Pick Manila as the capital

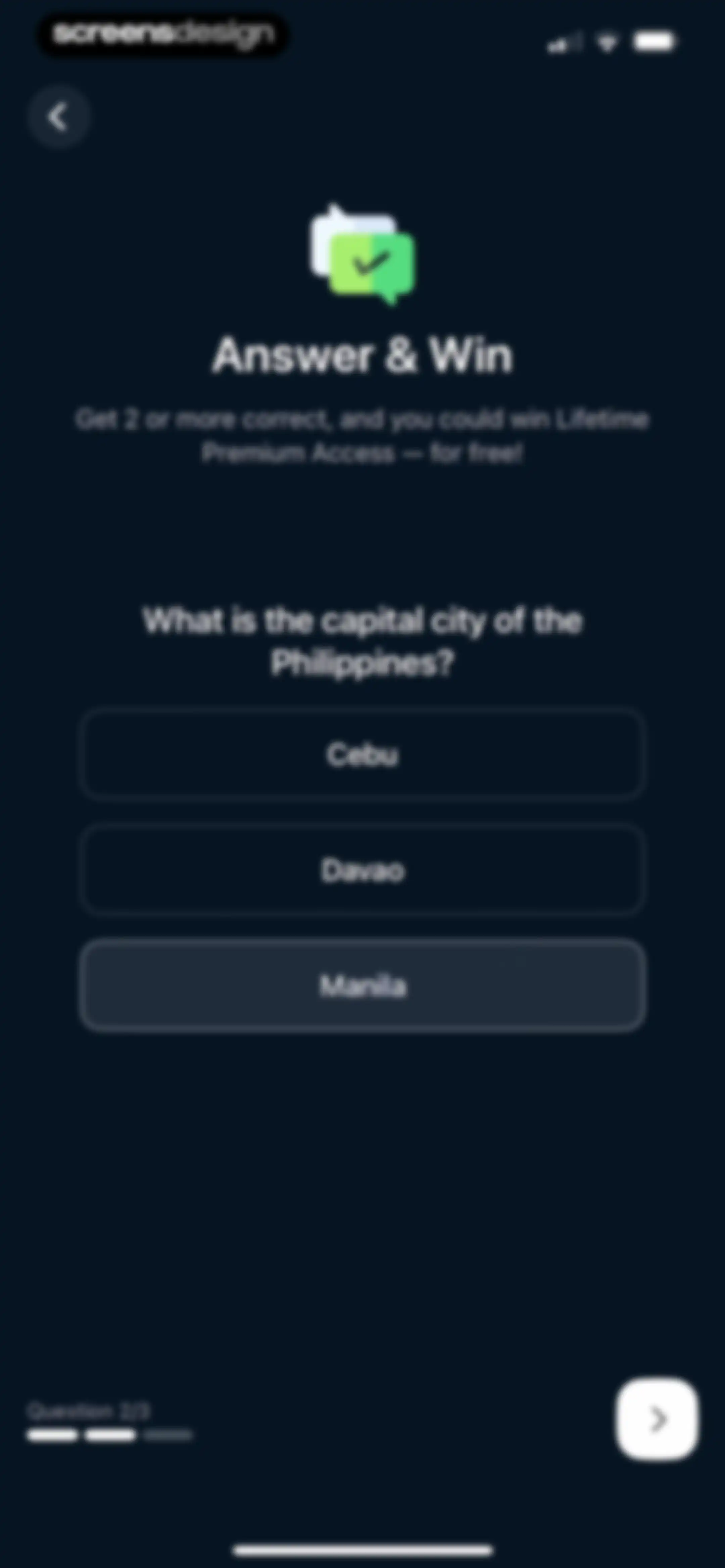362,985
